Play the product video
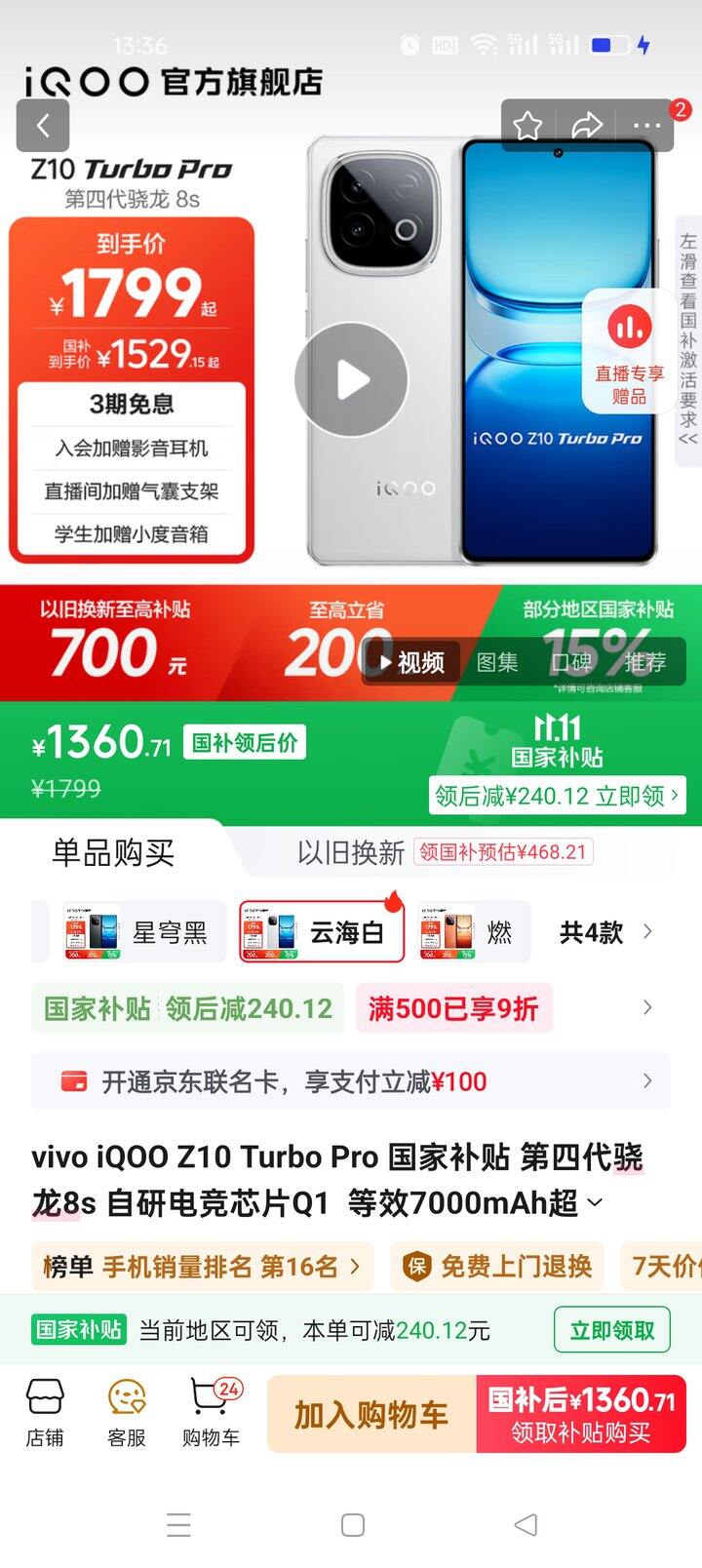 click(351, 379)
